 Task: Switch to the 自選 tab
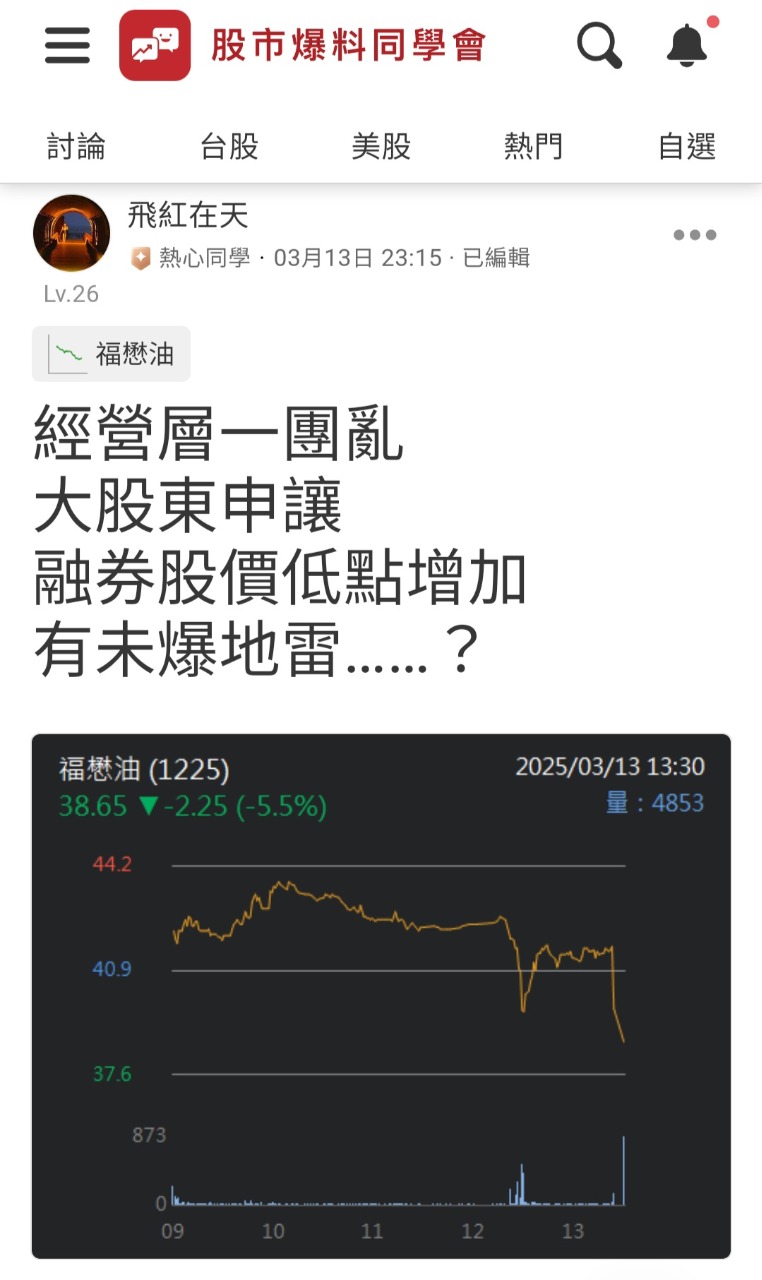[687, 147]
